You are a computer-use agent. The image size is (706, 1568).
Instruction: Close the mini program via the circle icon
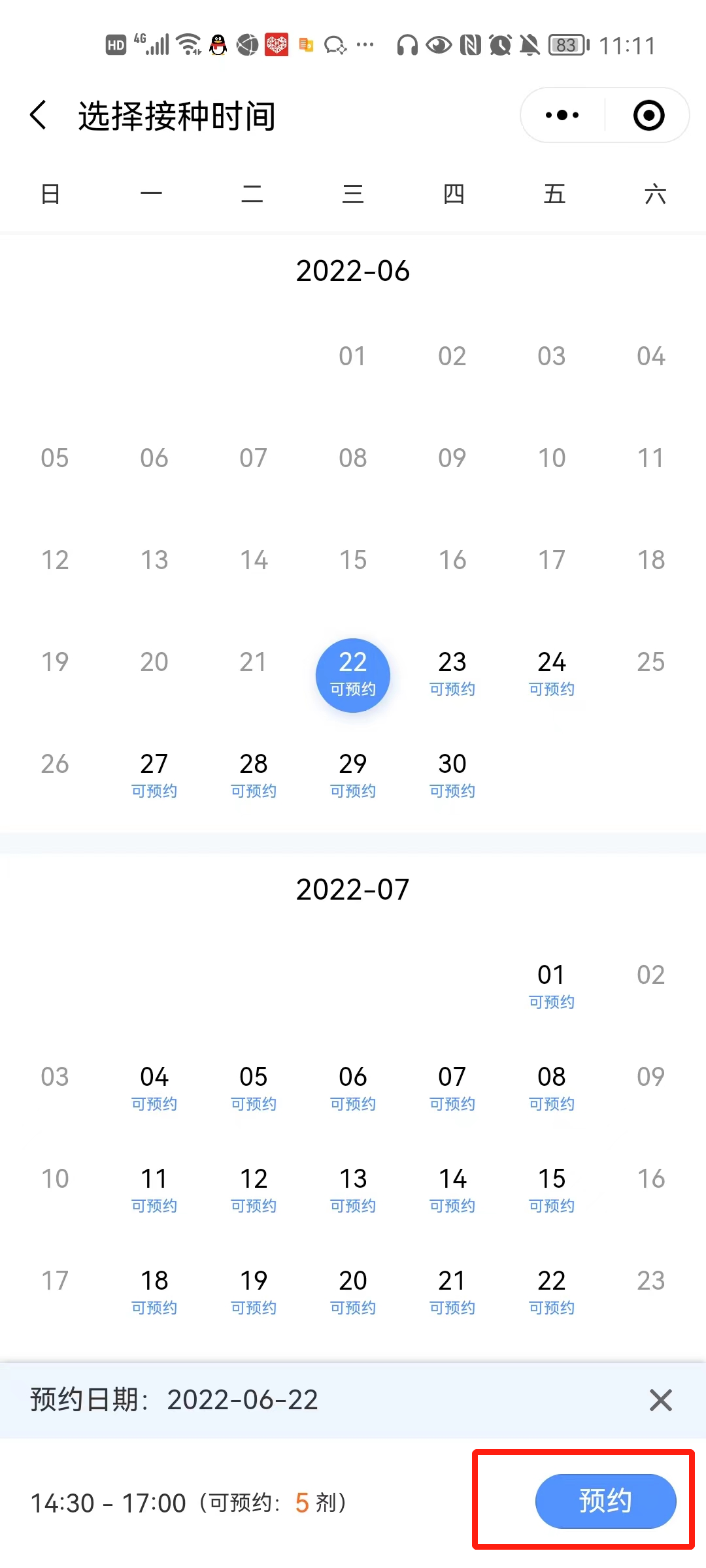(648, 115)
